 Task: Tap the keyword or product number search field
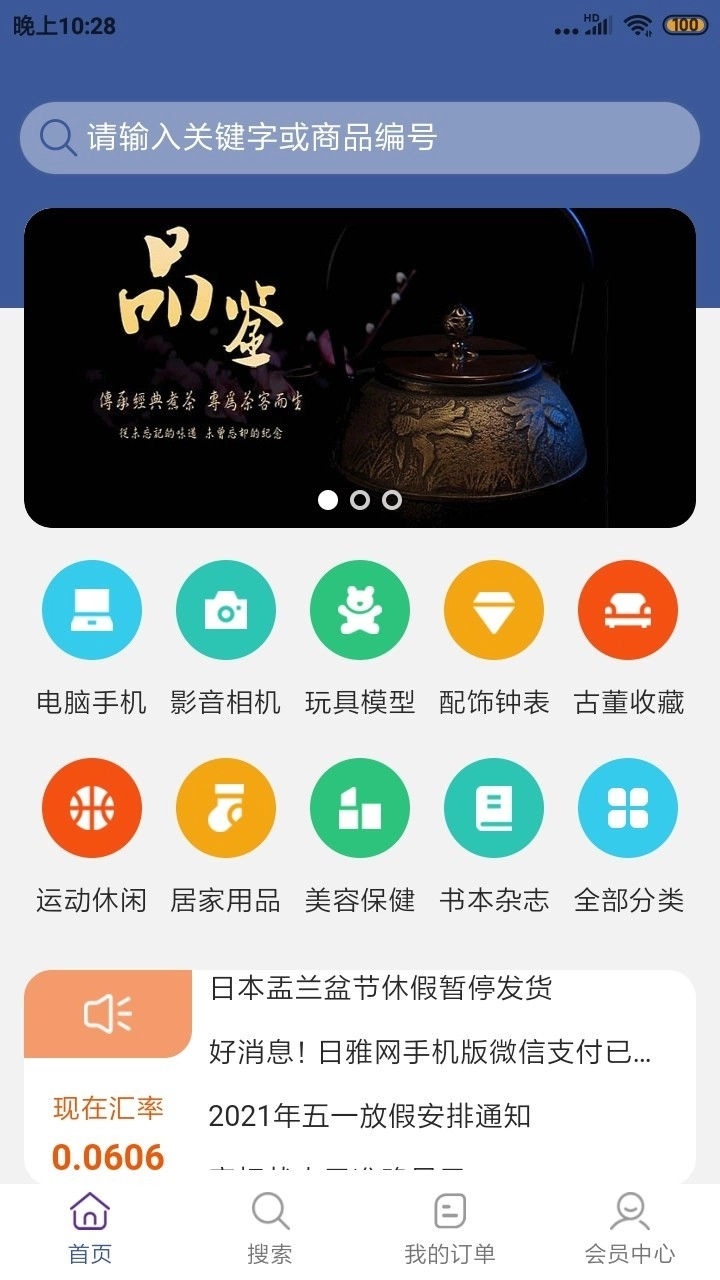360,138
